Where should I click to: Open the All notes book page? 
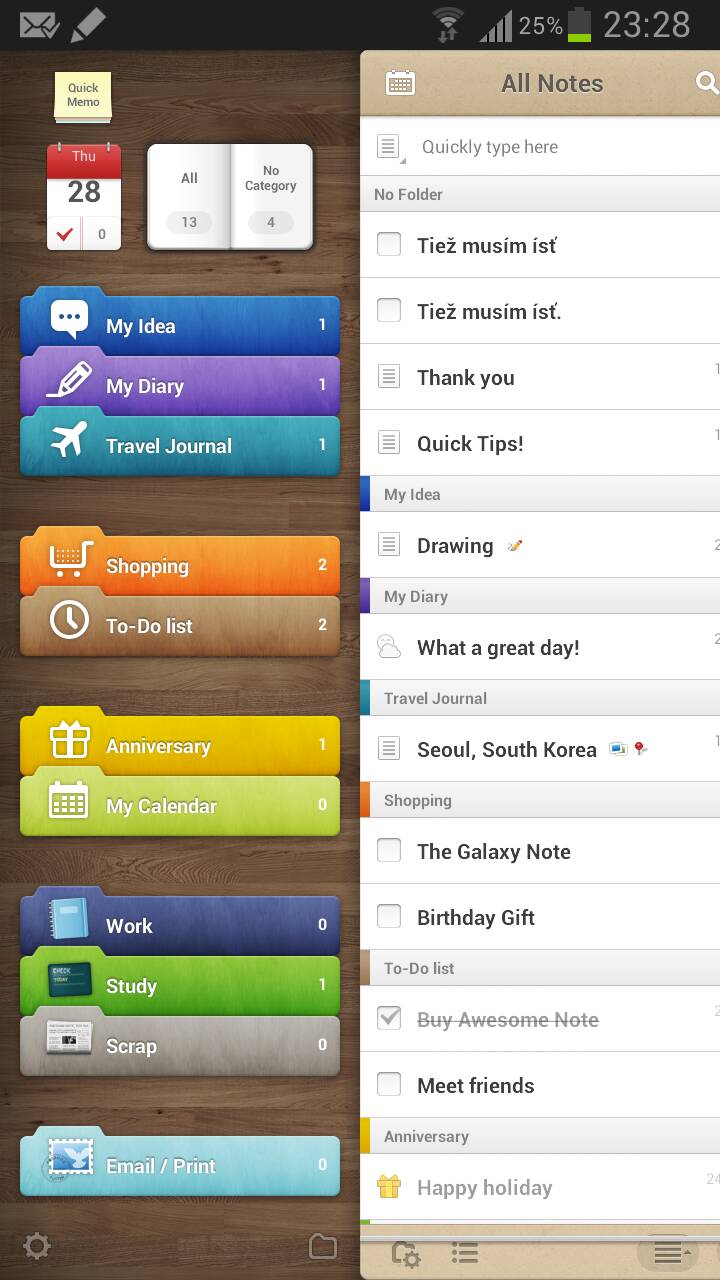click(189, 196)
